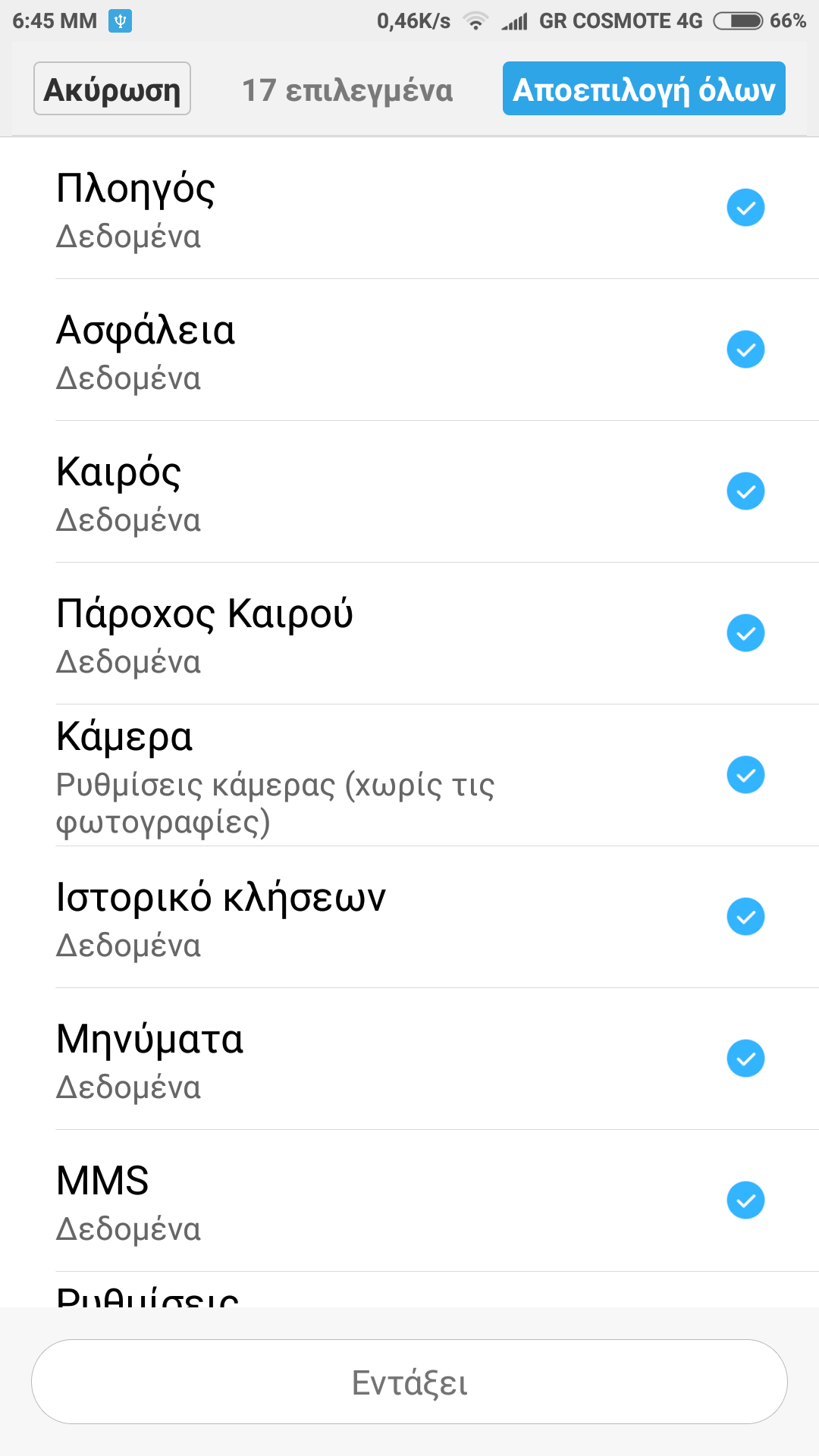Deselect the Ασφάλεια checkbox
Image resolution: width=819 pixels, height=1456 pixels.
(x=745, y=350)
